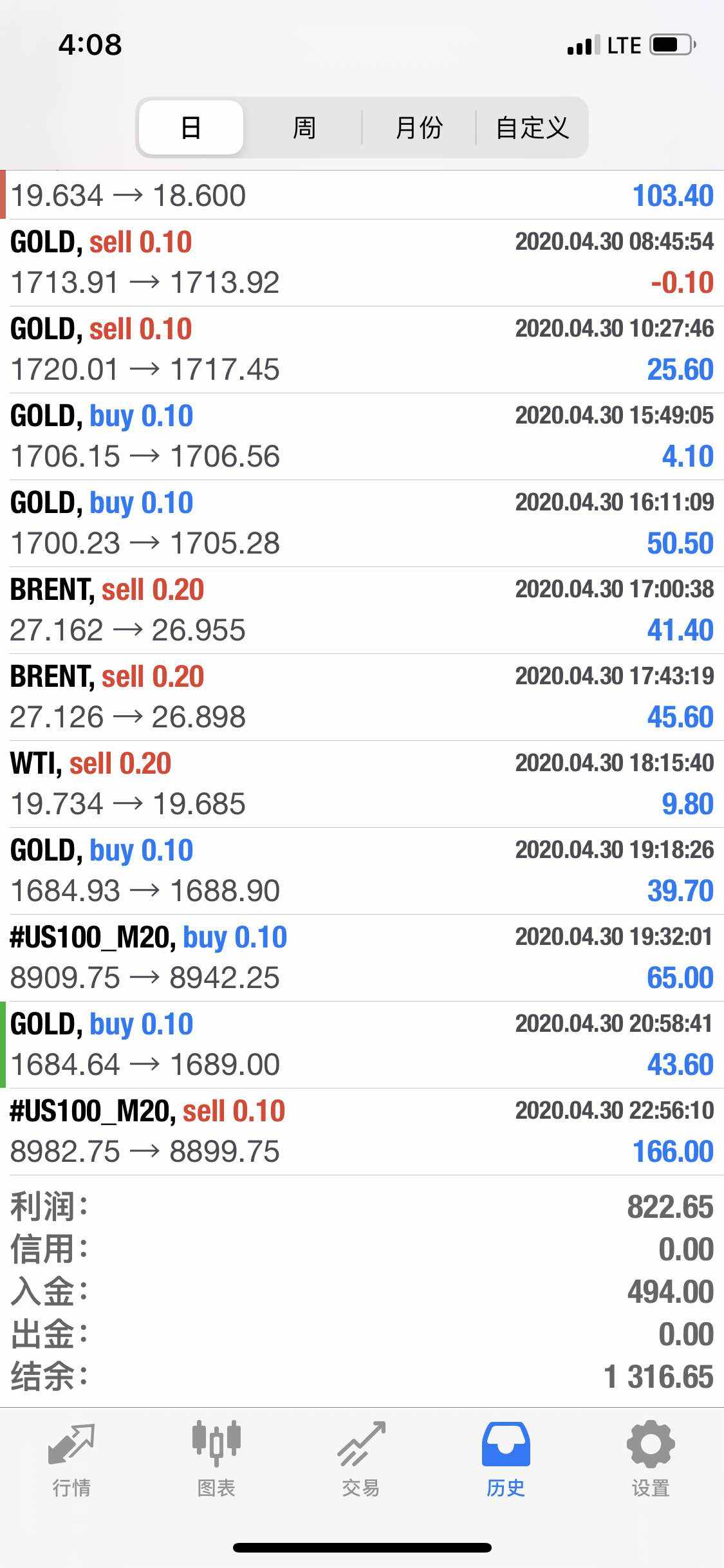The width and height of the screenshot is (724, 1568).
Task: Select the 日 (day) period segment
Action: tap(191, 127)
